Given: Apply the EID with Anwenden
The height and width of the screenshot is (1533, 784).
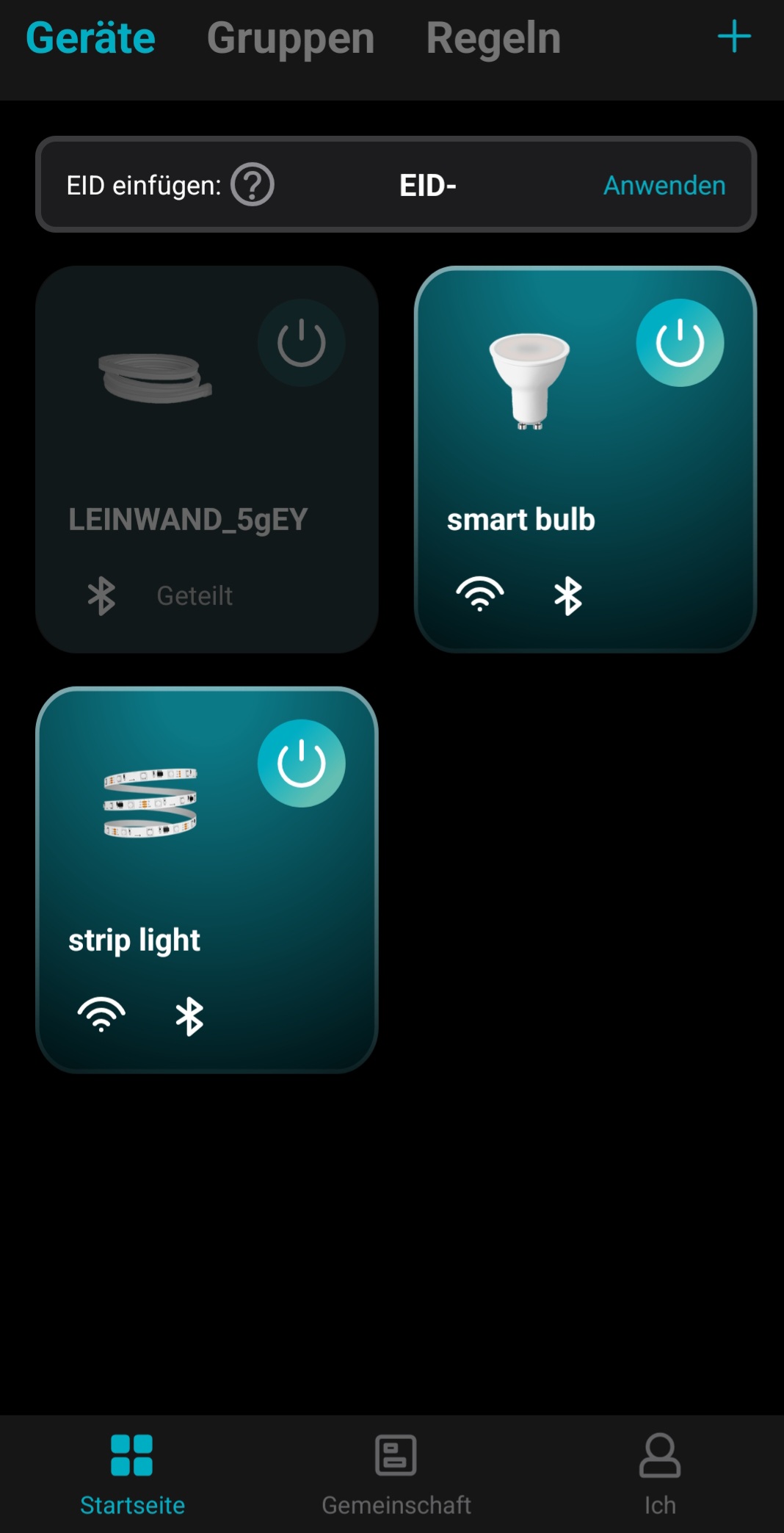Looking at the screenshot, I should click(664, 185).
